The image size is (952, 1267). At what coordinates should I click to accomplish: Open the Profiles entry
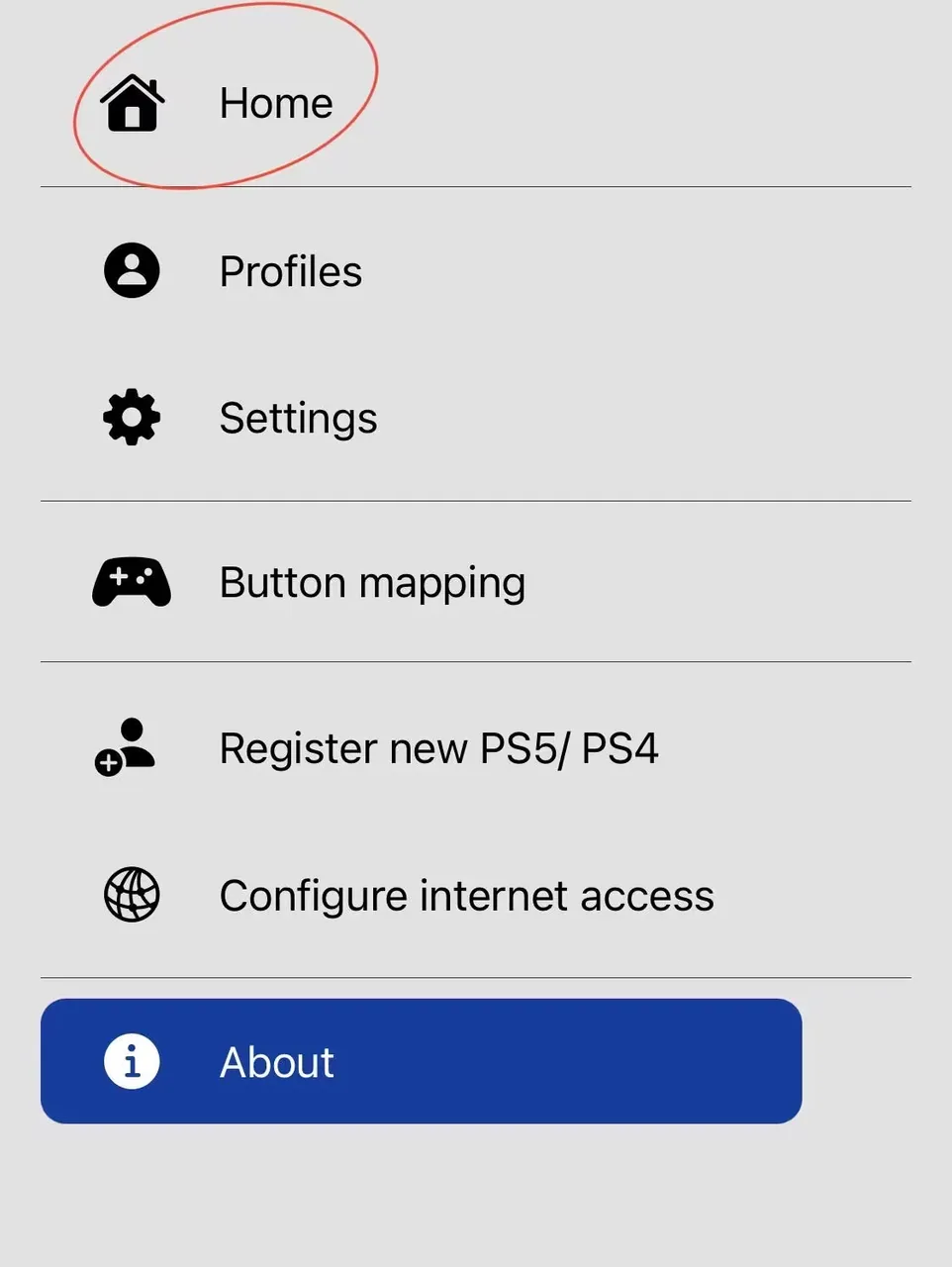pos(290,271)
